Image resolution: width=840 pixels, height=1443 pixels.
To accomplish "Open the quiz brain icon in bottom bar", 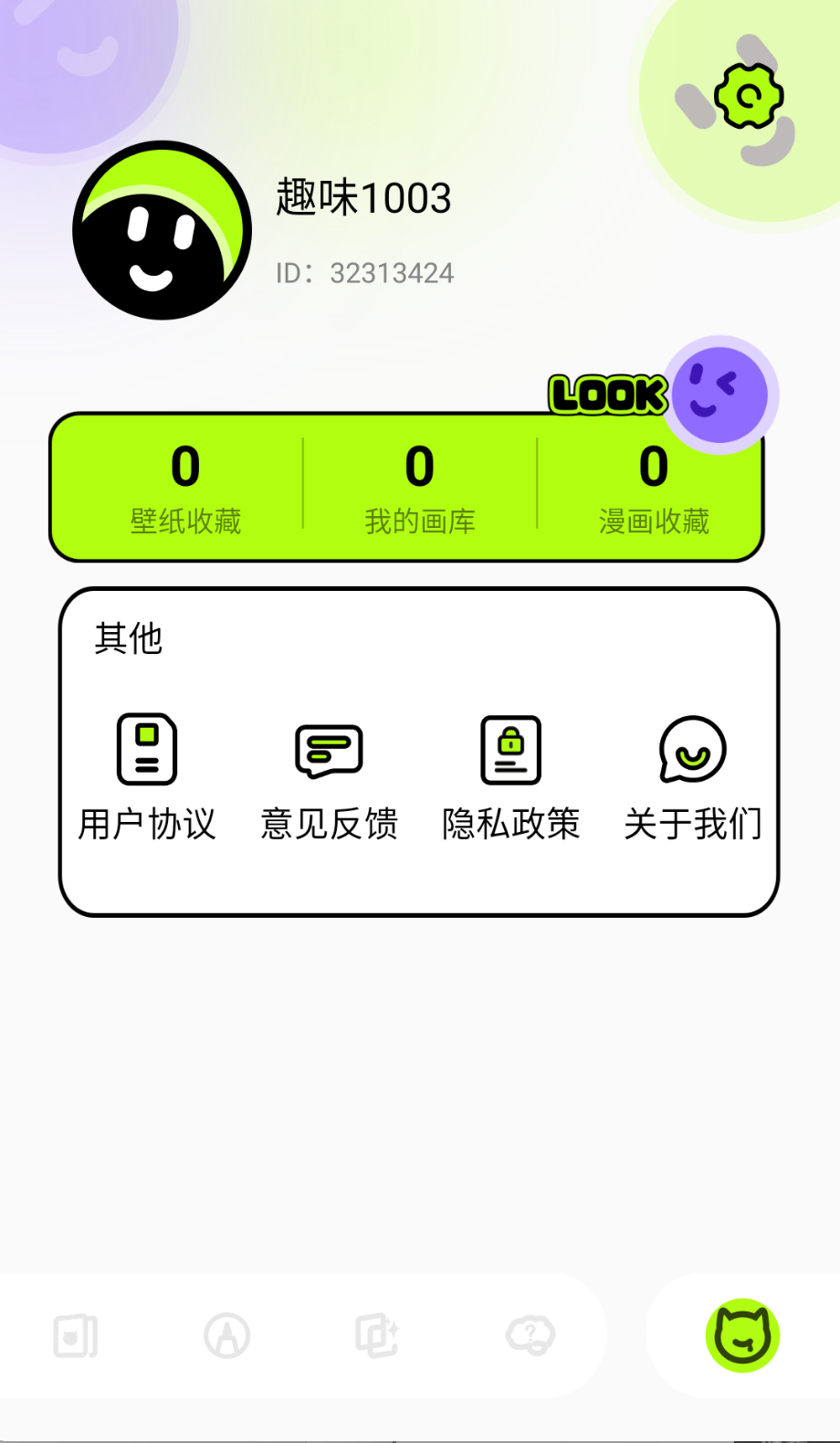I will click(530, 1334).
